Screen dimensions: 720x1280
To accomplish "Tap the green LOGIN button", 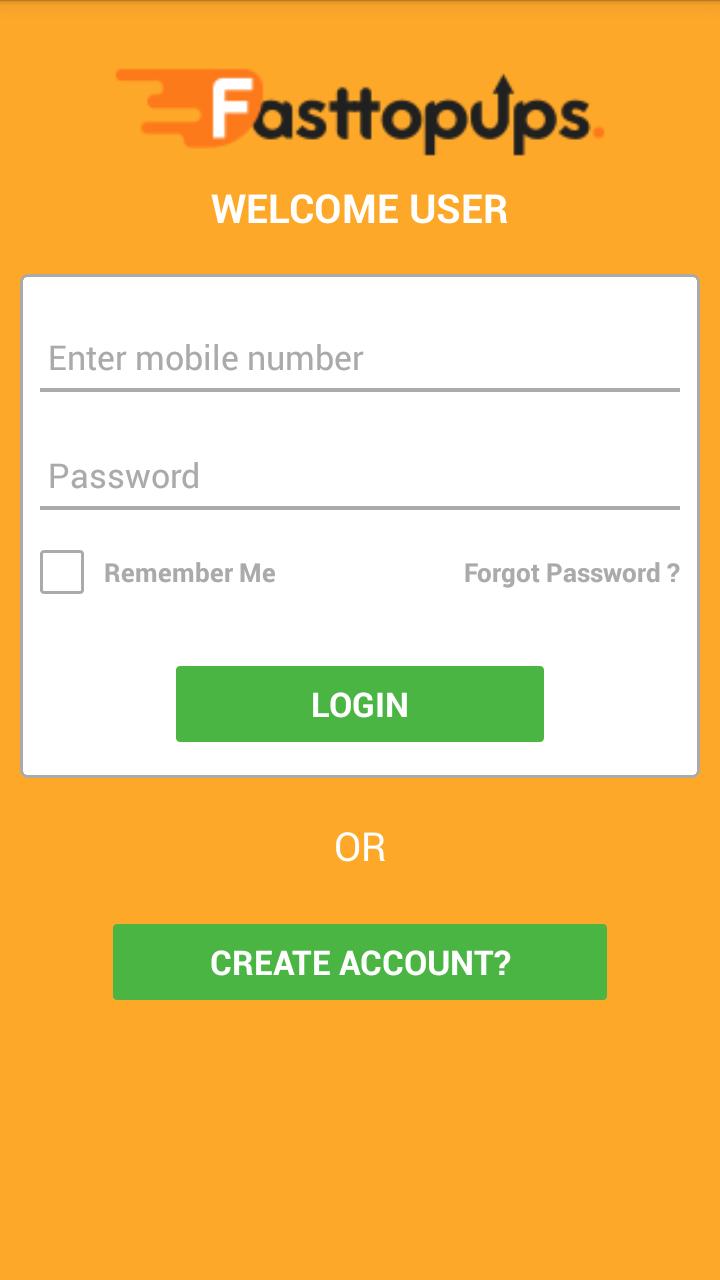I will click(360, 704).
